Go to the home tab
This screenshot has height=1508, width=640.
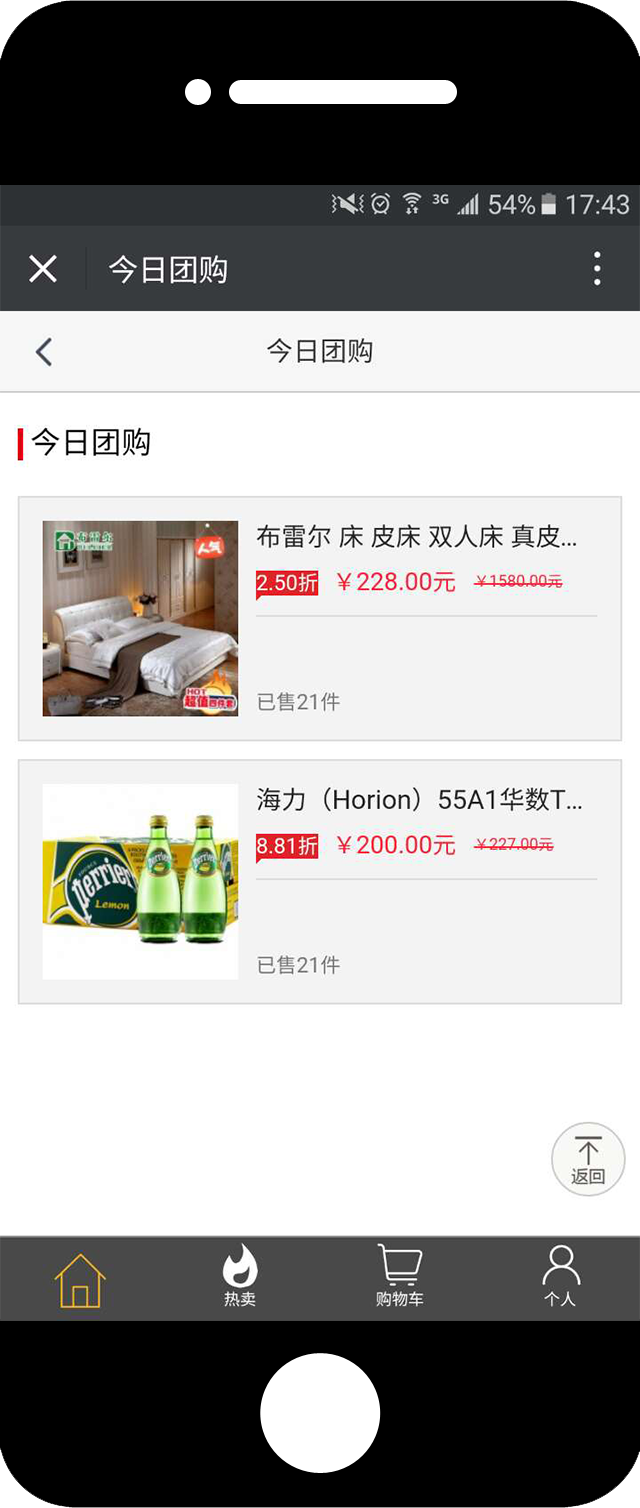[80, 1279]
